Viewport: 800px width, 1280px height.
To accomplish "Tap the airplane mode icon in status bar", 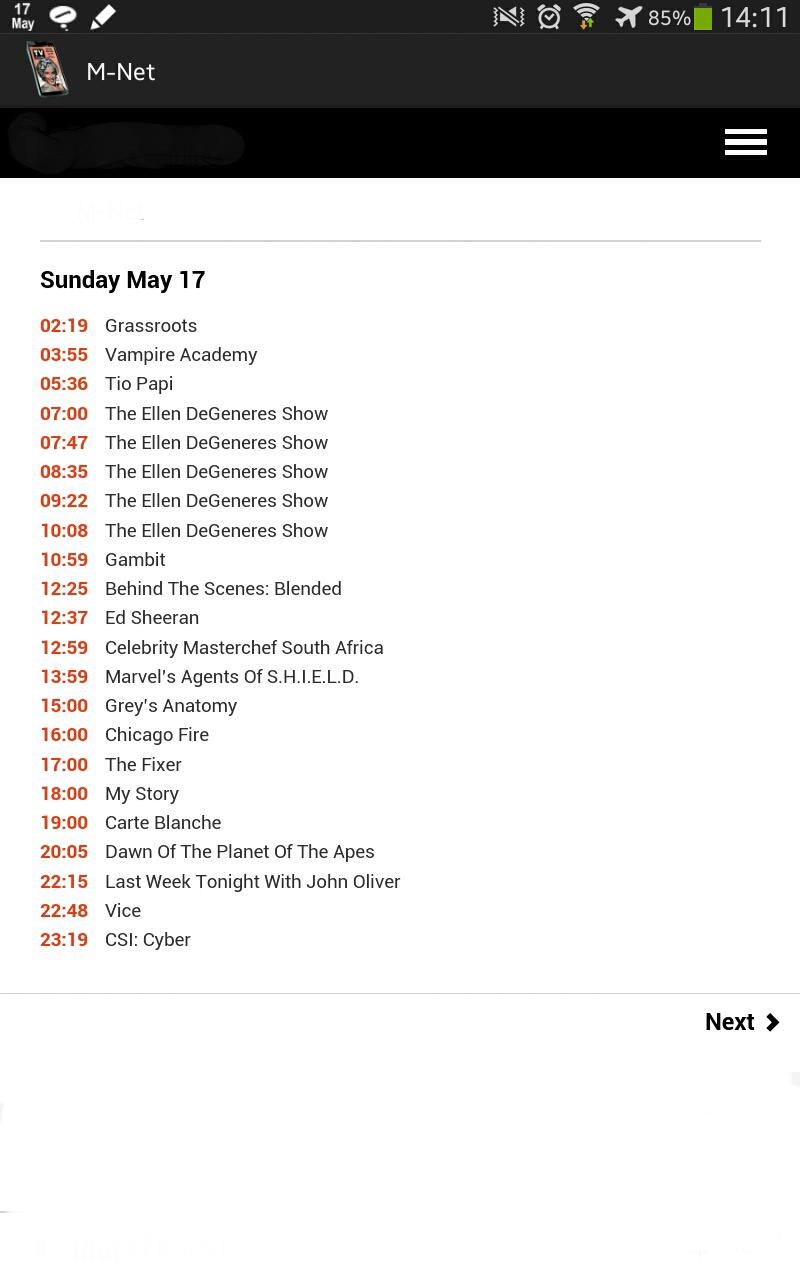I will pos(628,16).
